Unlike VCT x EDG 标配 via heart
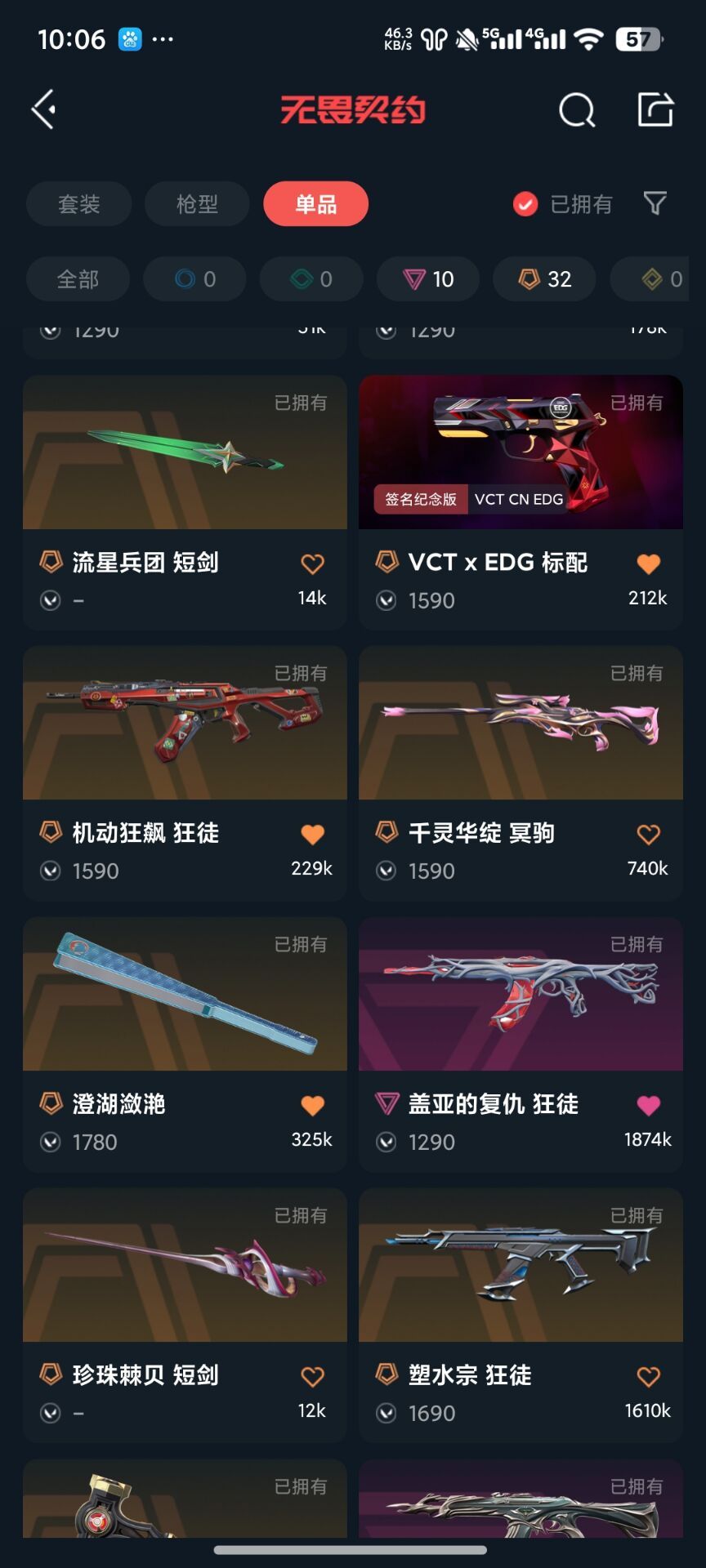 pos(649,563)
